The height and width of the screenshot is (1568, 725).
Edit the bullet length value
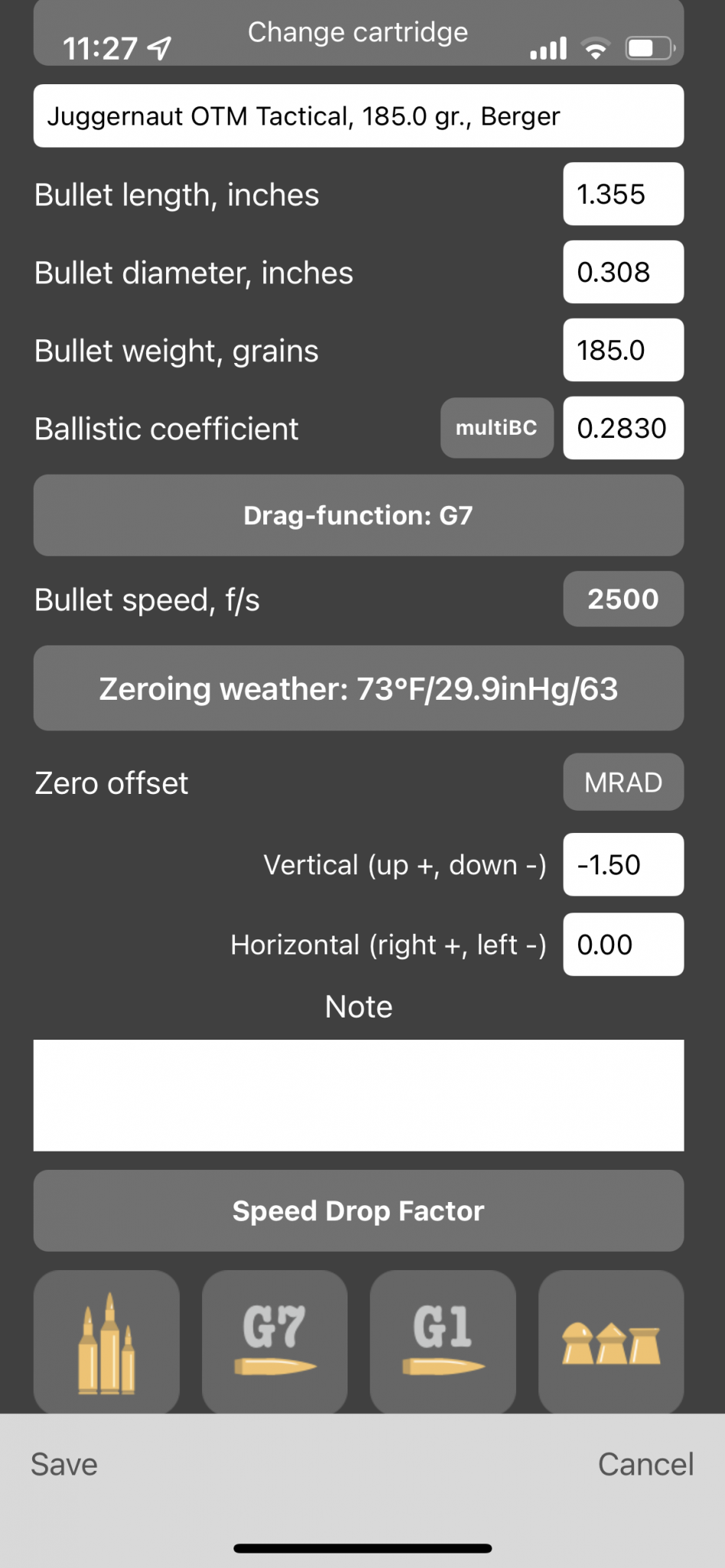(622, 194)
